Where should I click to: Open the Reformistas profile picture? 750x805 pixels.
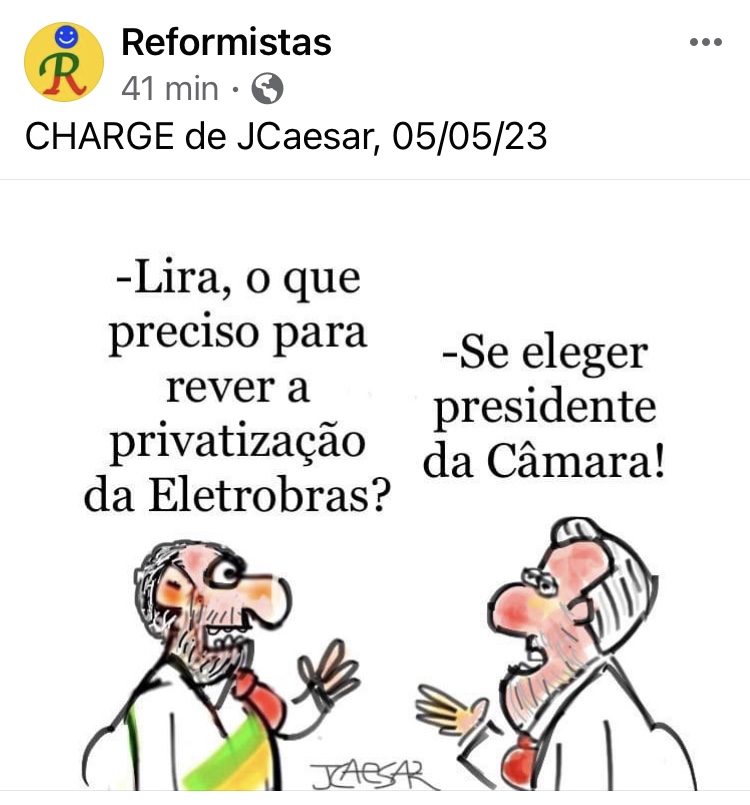pos(64,62)
